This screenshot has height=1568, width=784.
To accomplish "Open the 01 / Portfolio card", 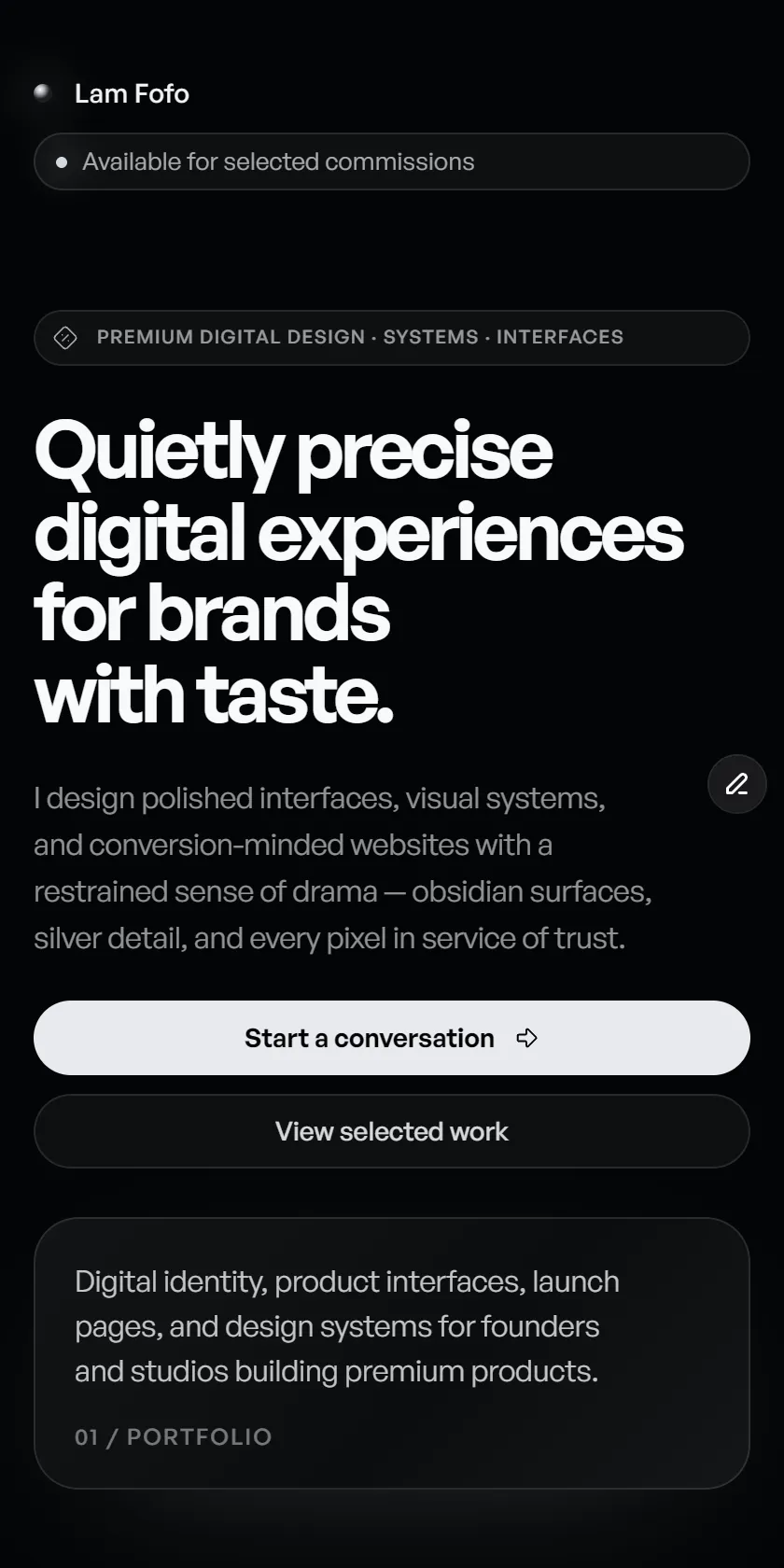I will point(392,1353).
